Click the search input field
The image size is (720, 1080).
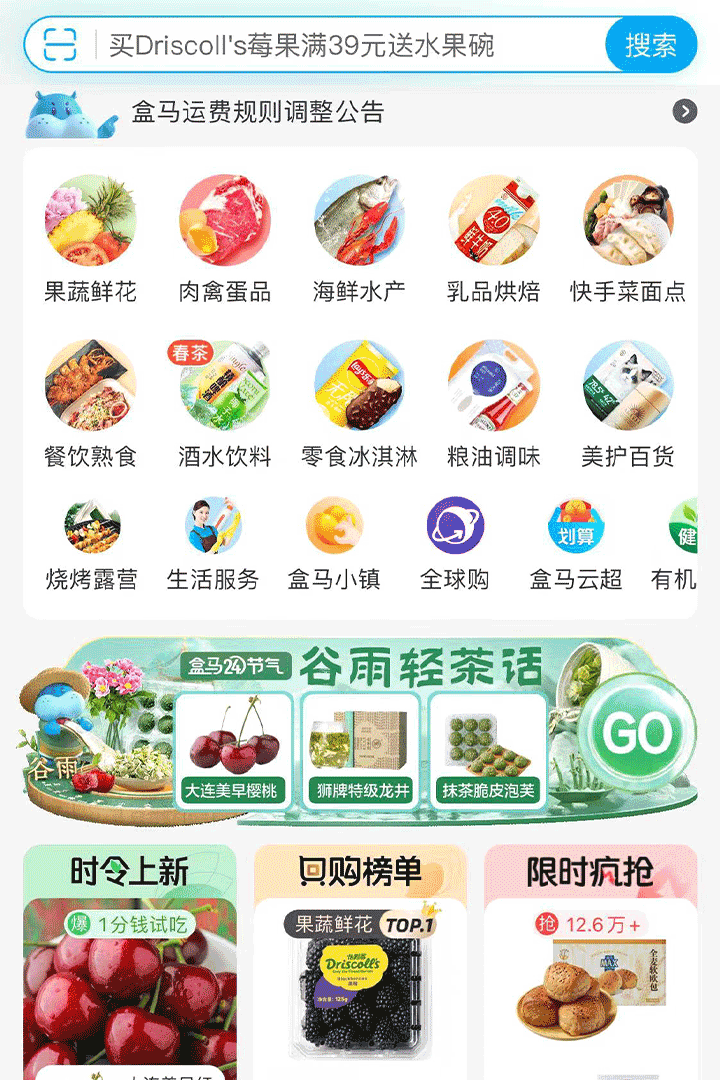[330, 44]
